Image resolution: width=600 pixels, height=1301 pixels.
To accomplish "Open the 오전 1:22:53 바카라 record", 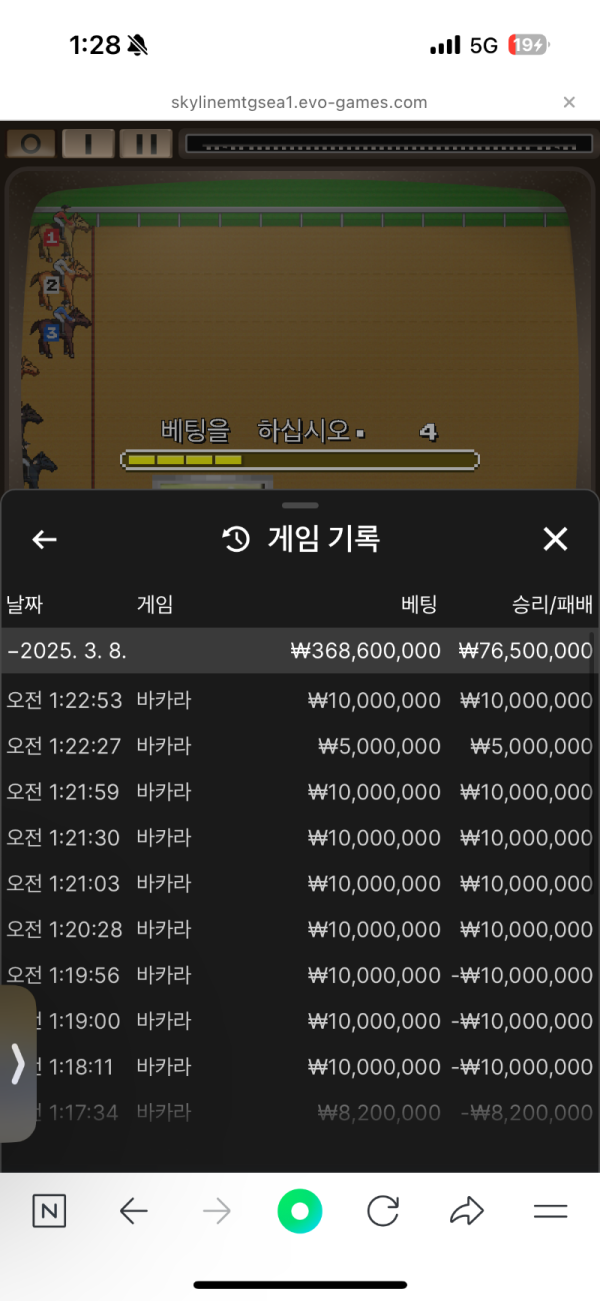I will 298,701.
